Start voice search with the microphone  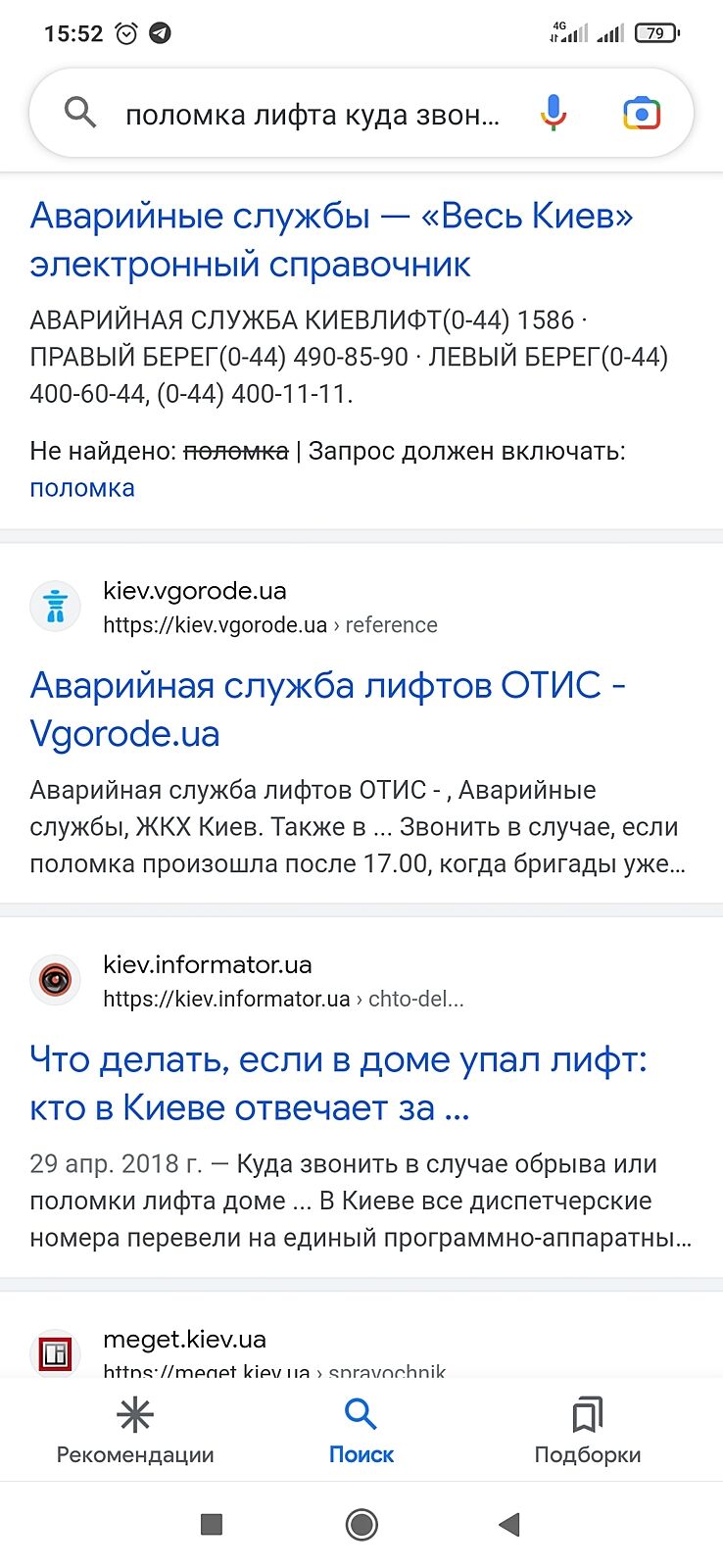[554, 114]
